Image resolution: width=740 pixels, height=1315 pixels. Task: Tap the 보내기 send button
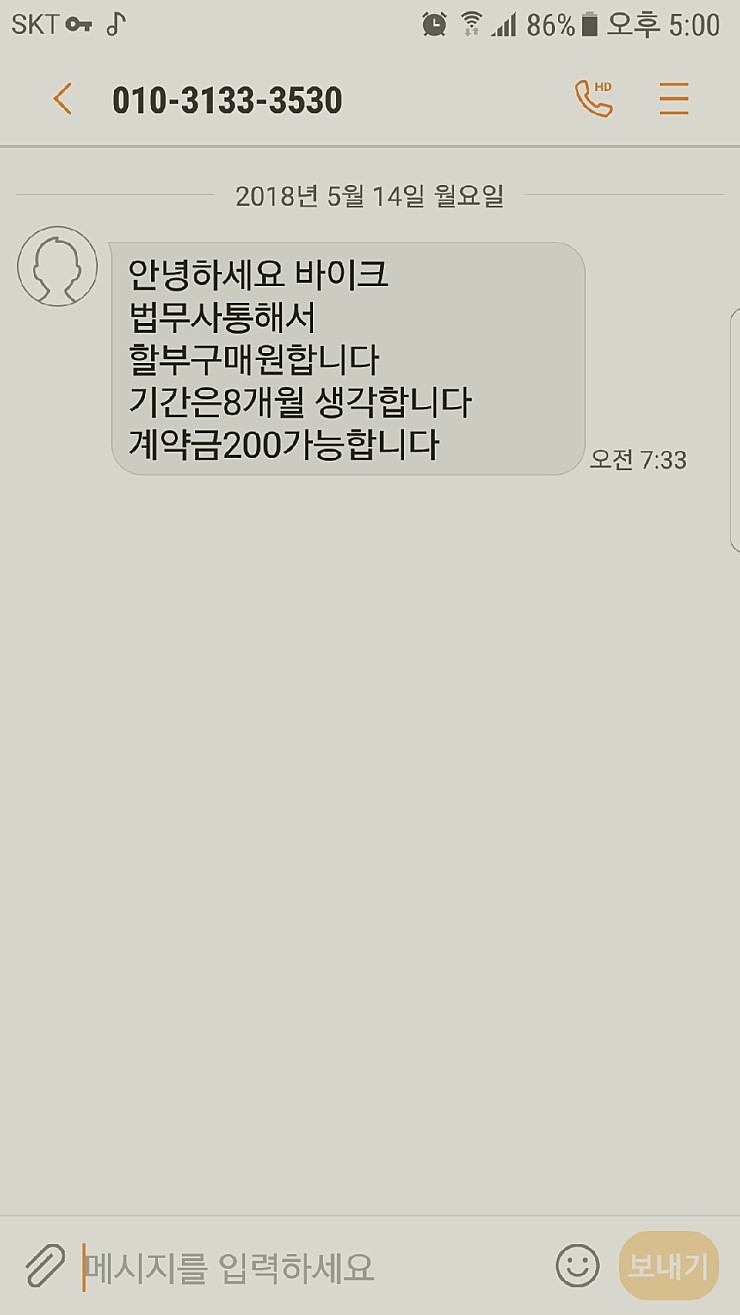tap(668, 1267)
